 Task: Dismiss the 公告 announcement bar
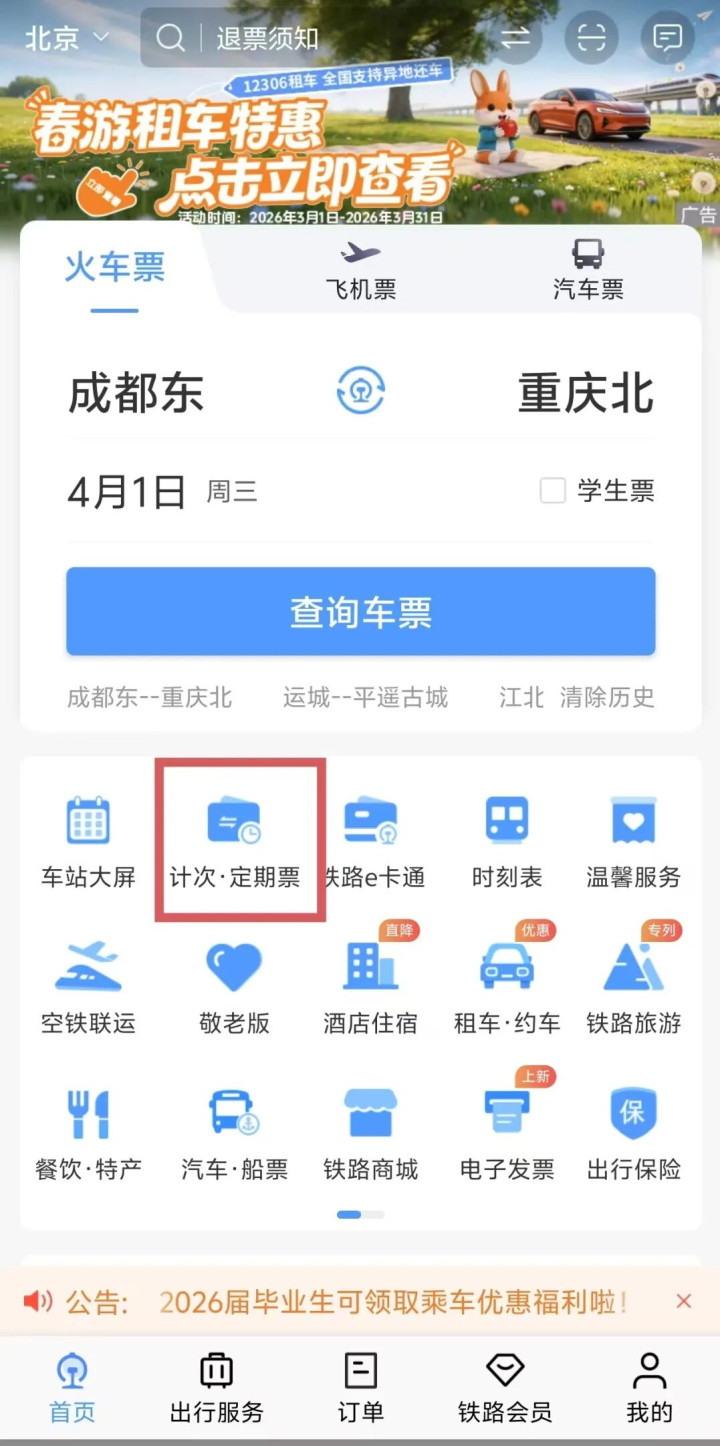[x=684, y=1301]
